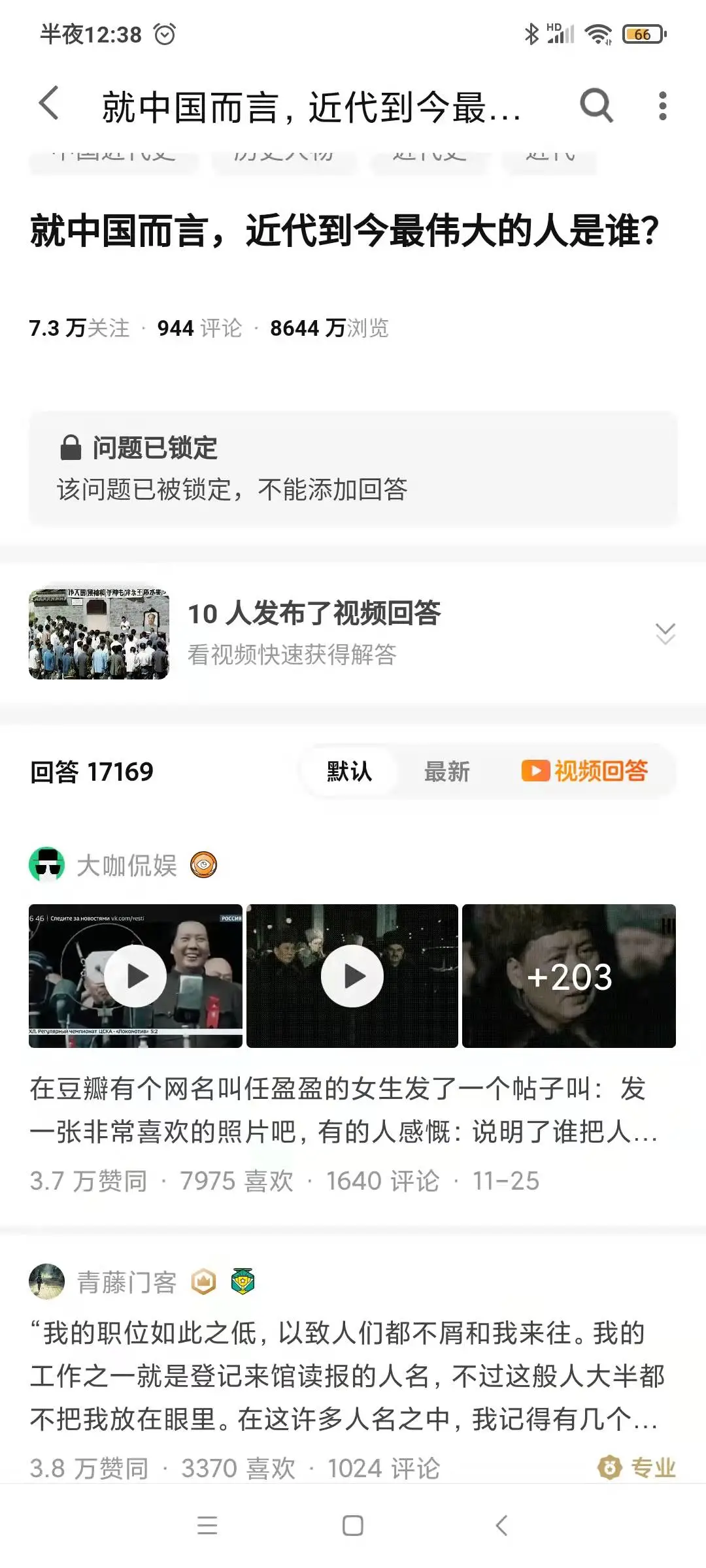Read 青藤门客's full answer
Image resolution: width=706 pixels, height=1568 pixels.
pos(346,1376)
